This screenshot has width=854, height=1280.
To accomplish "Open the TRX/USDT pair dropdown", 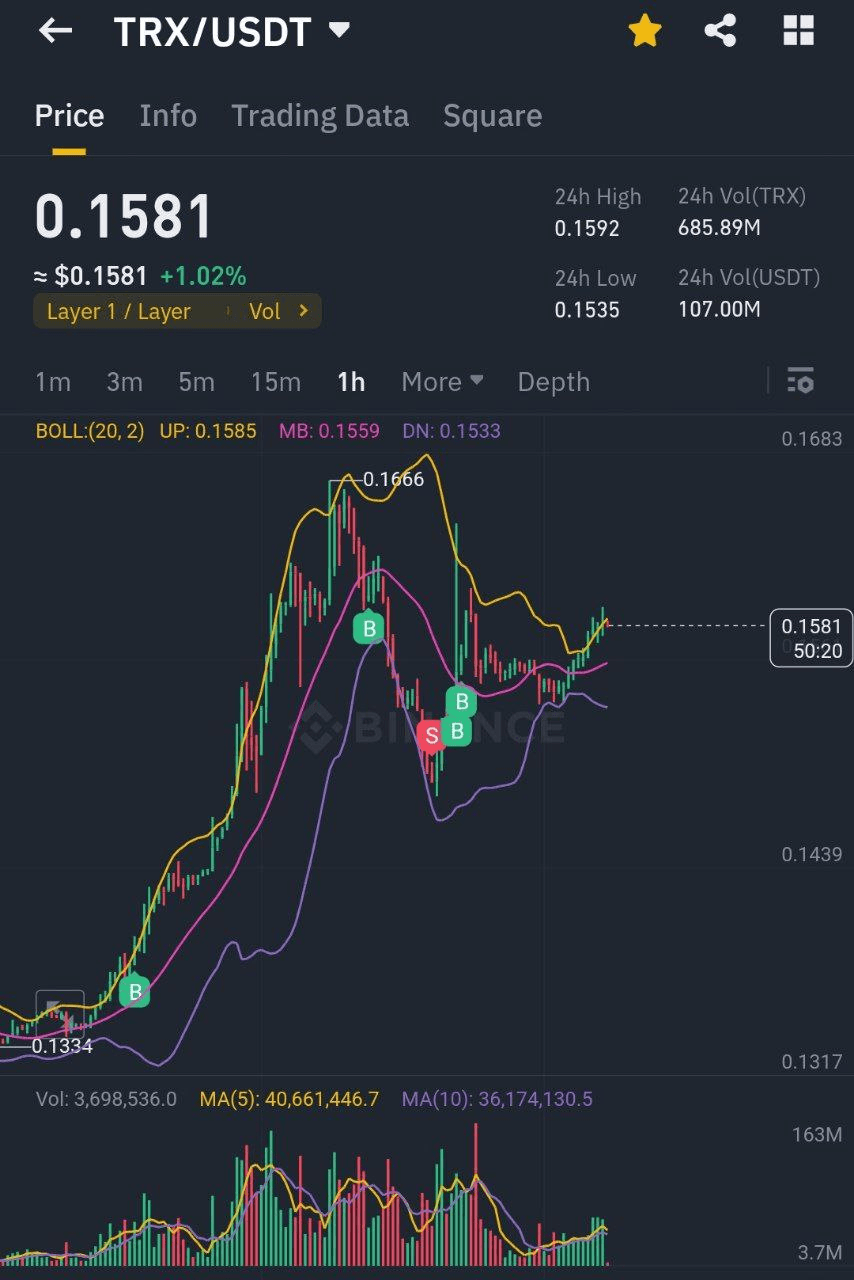I will 339,31.
